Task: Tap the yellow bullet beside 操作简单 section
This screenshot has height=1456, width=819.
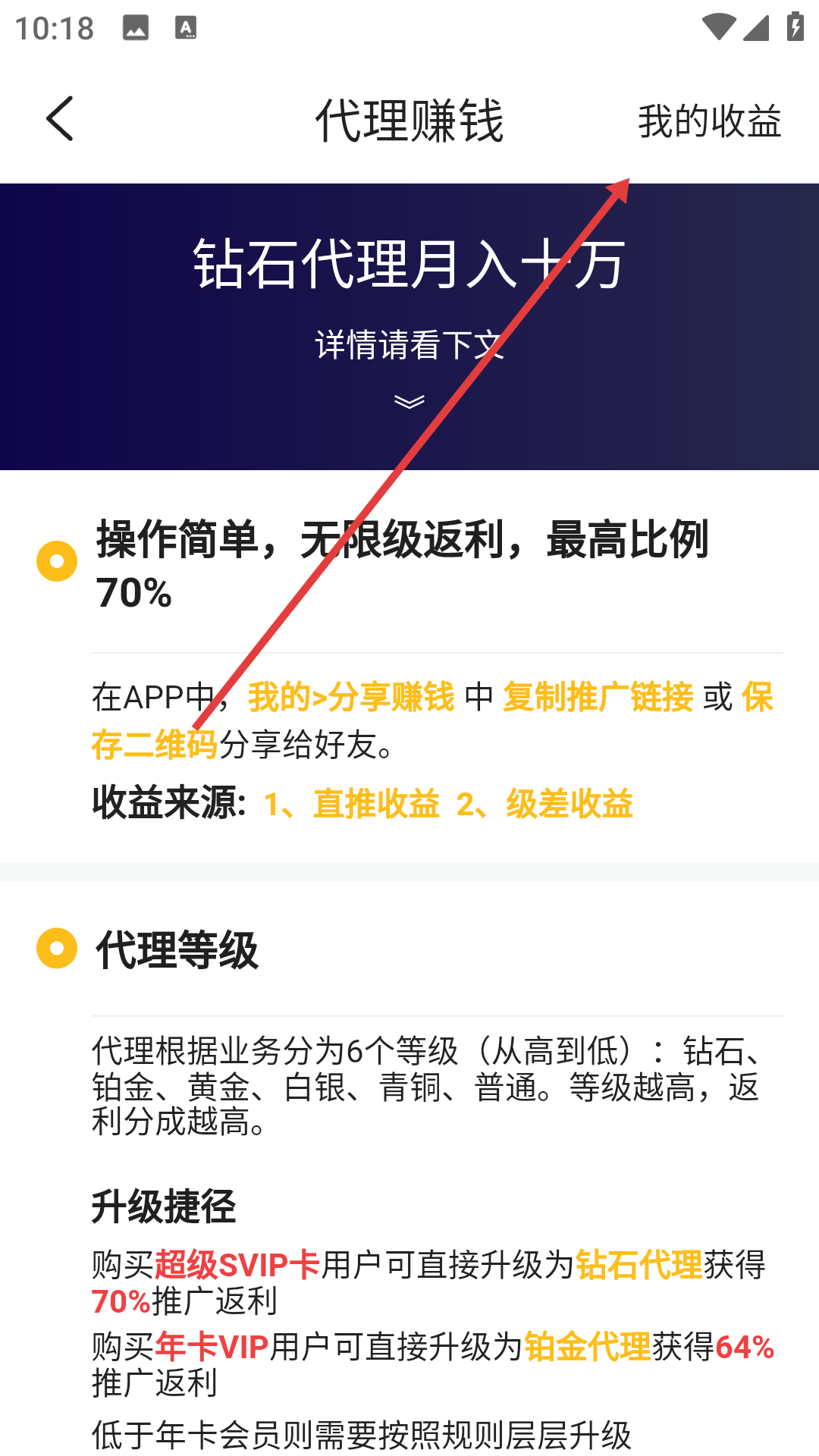Action: click(56, 561)
